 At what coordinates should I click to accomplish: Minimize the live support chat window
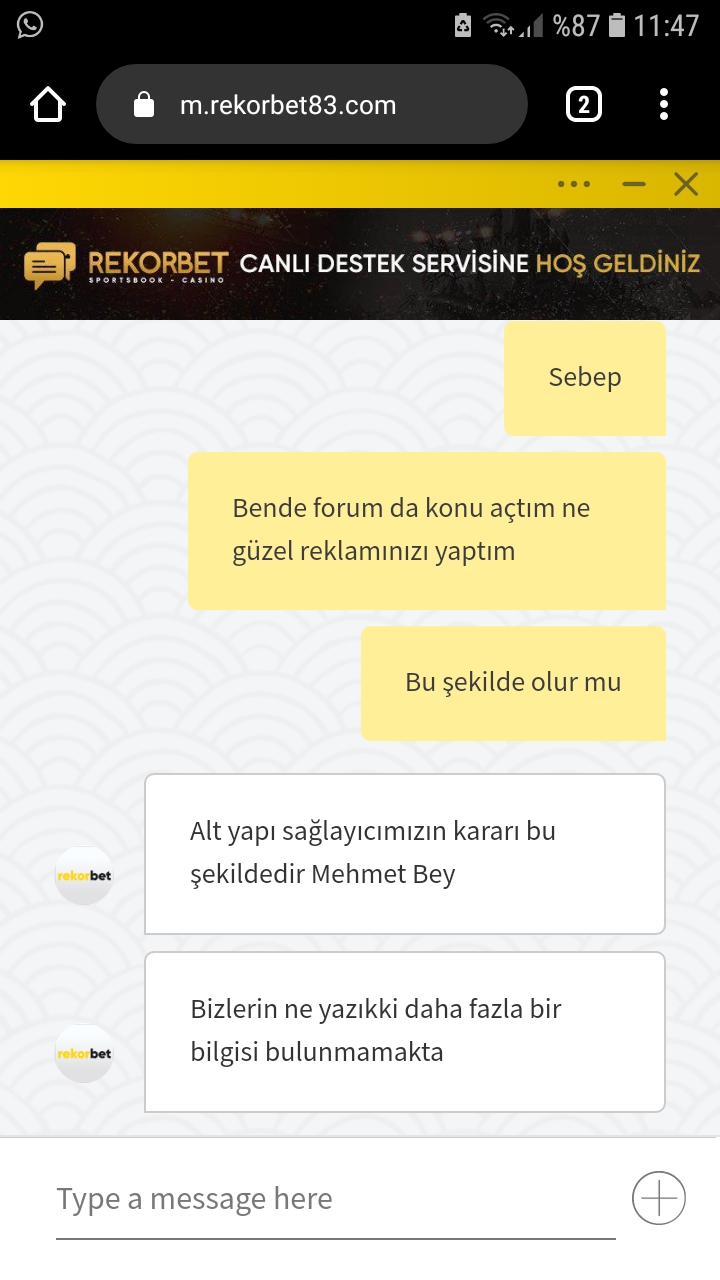[633, 184]
